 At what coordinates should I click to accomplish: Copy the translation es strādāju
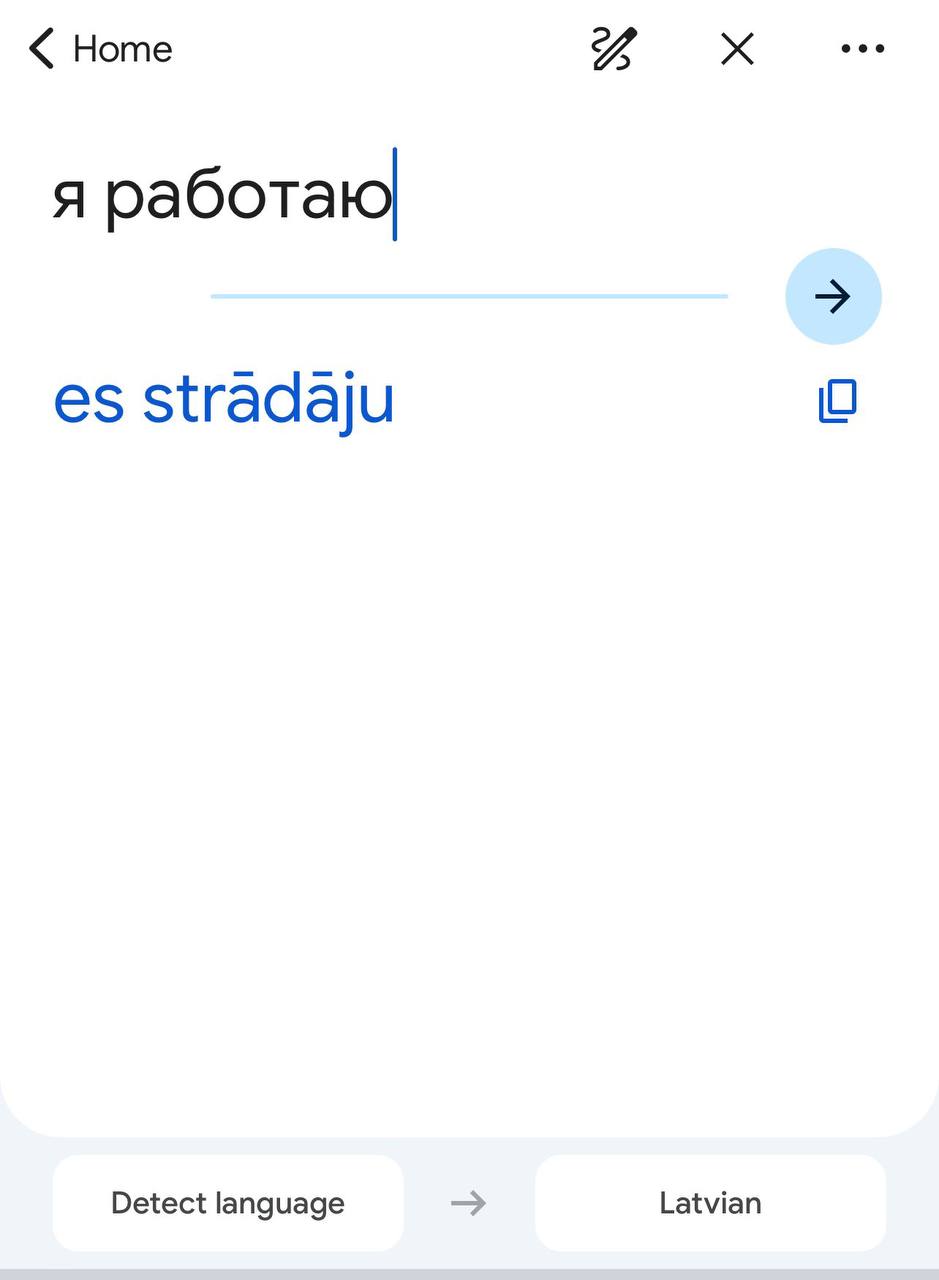click(x=838, y=401)
